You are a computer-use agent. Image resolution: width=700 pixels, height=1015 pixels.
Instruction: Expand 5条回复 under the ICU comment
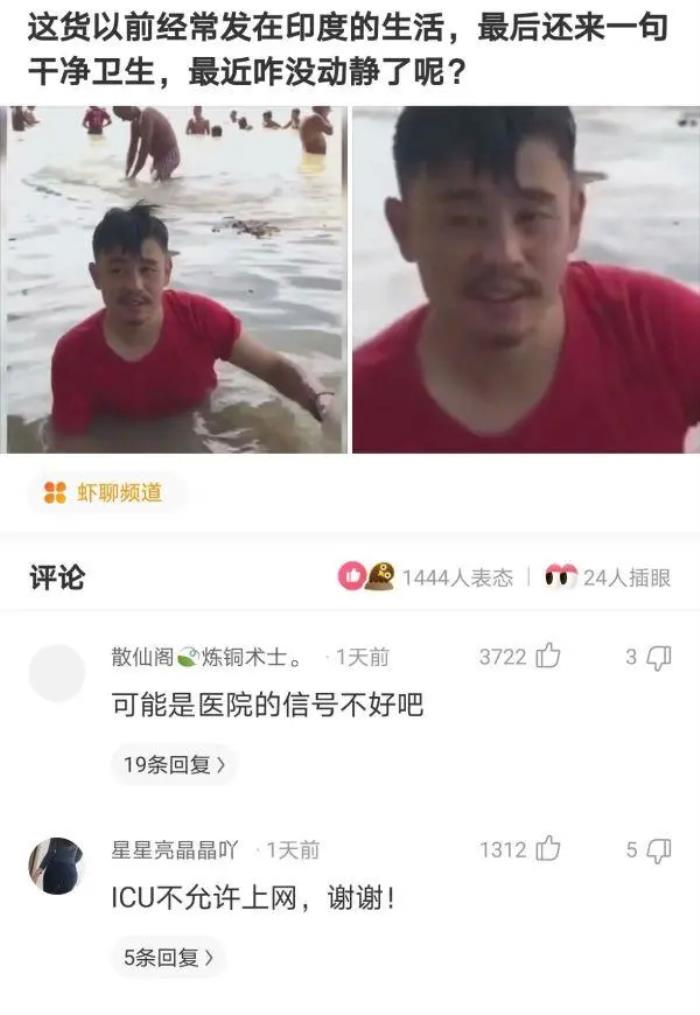click(168, 957)
